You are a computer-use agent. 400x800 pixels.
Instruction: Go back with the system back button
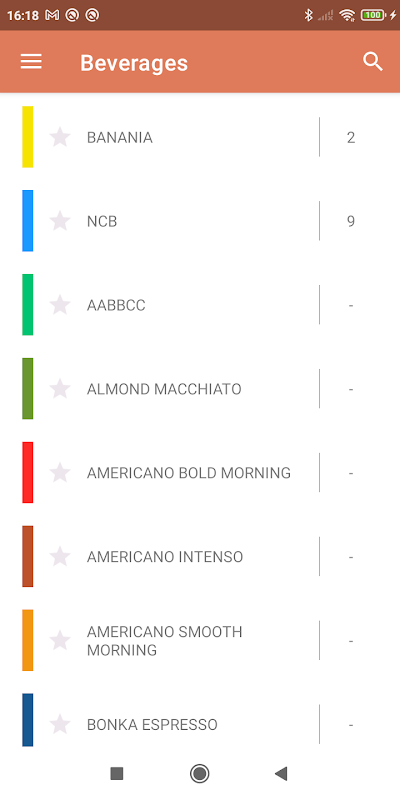click(281, 773)
